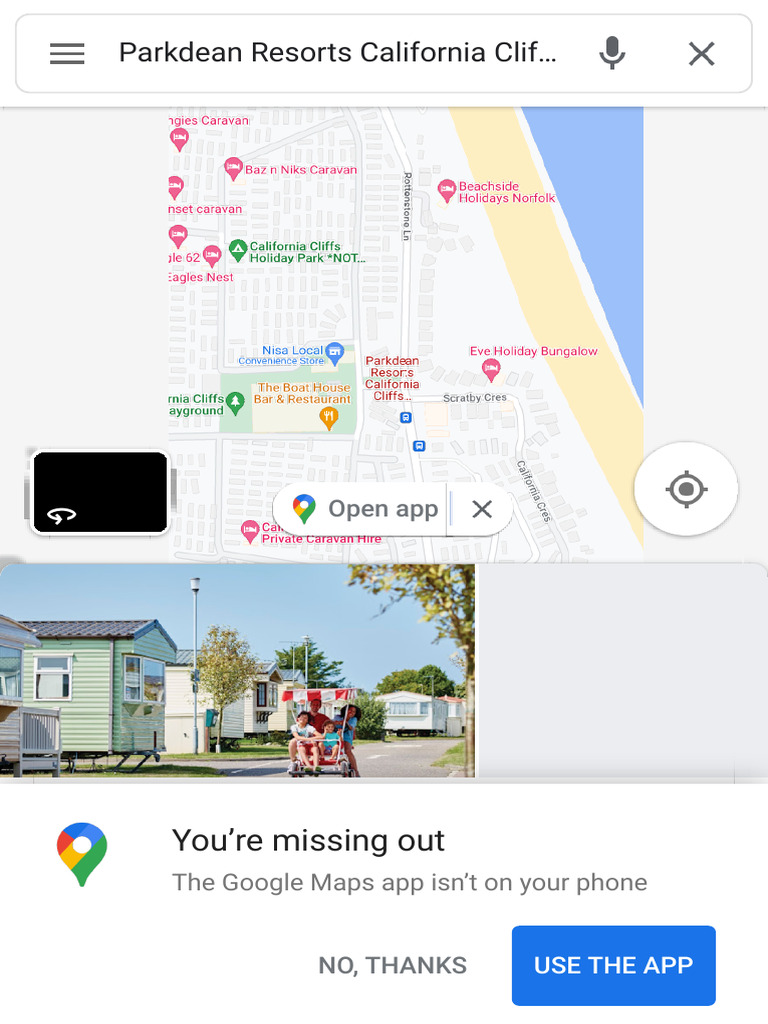Screen dimensions: 768x1024
Task: Center map on my location
Action: (686, 488)
